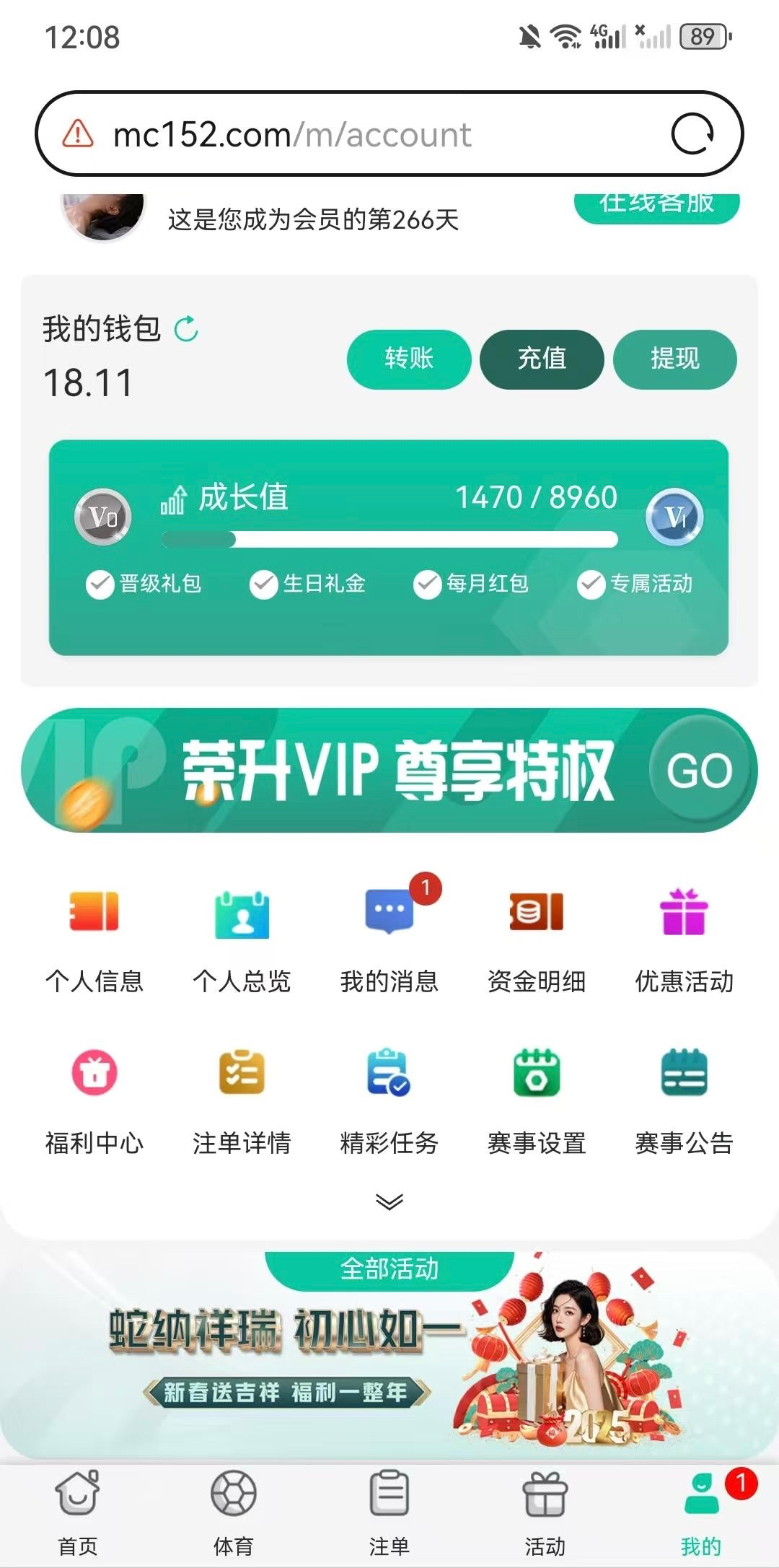Open 个人信息 personal info

pyautogui.click(x=94, y=938)
